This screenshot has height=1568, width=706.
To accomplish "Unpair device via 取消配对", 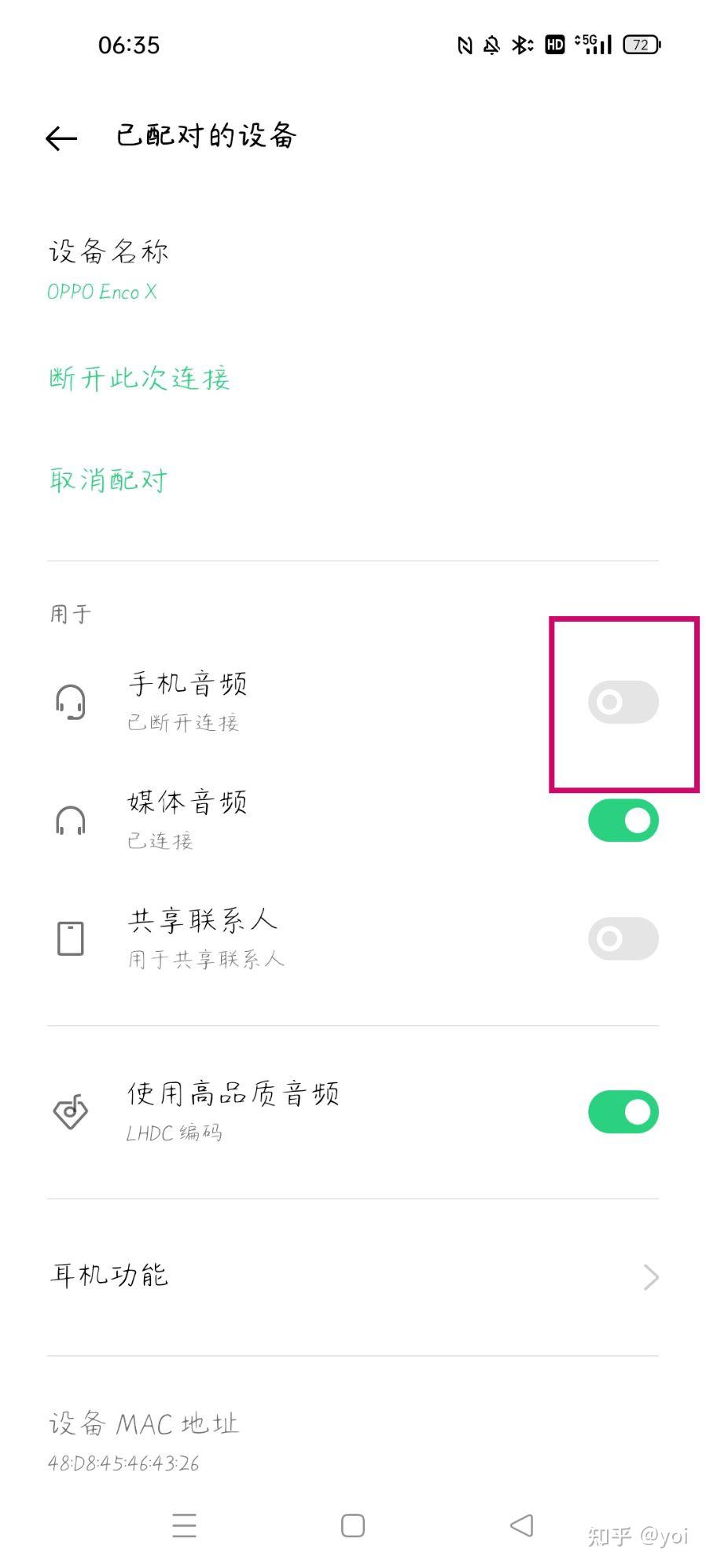I will point(108,479).
